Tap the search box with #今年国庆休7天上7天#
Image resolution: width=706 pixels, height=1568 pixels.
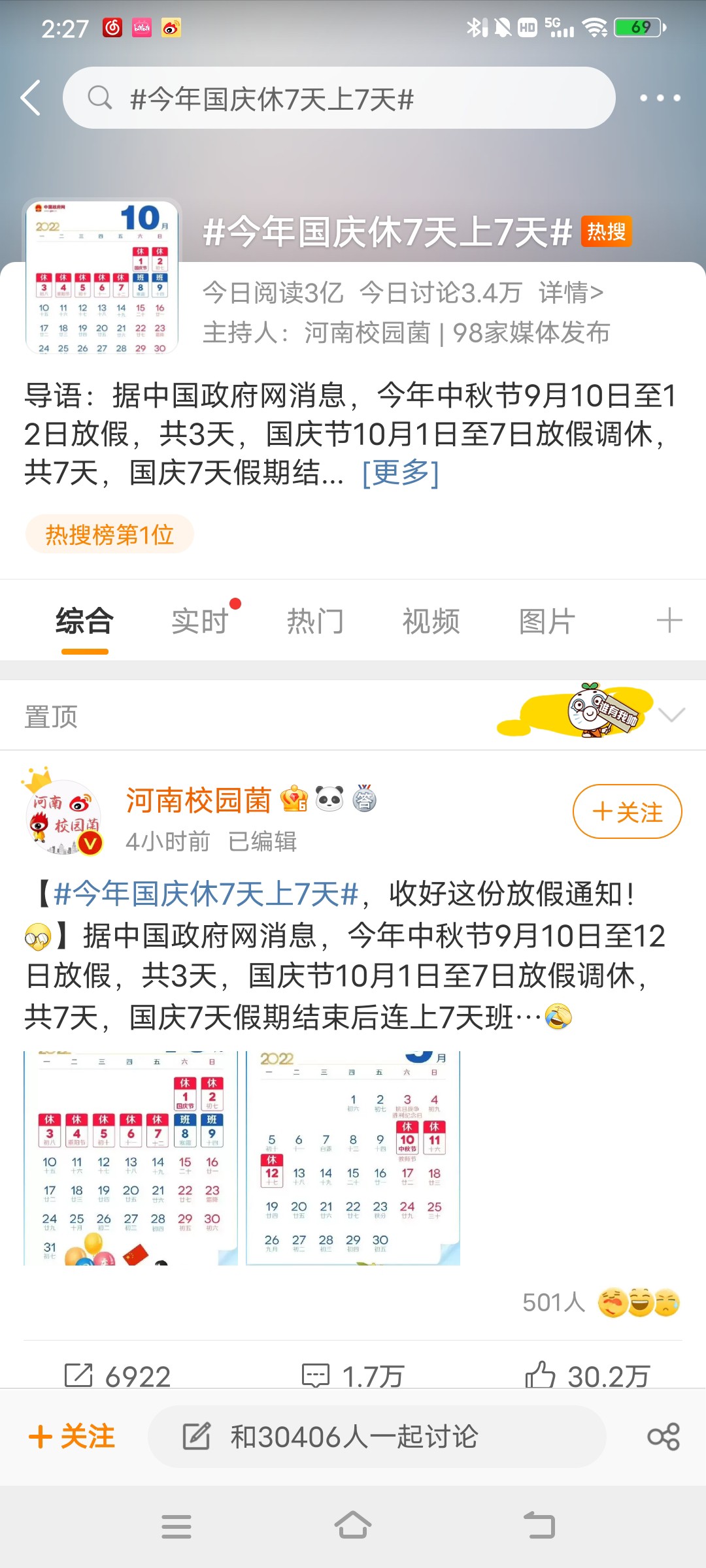pyautogui.click(x=339, y=98)
